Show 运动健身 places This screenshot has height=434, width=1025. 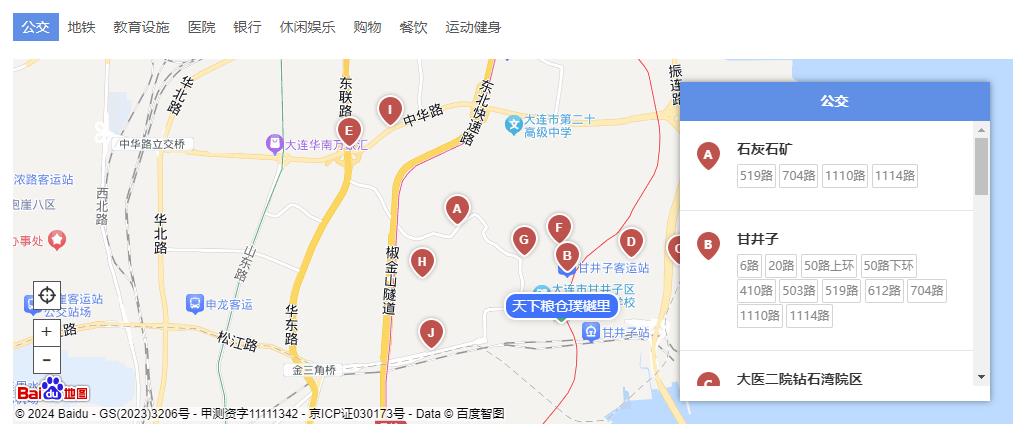click(473, 27)
